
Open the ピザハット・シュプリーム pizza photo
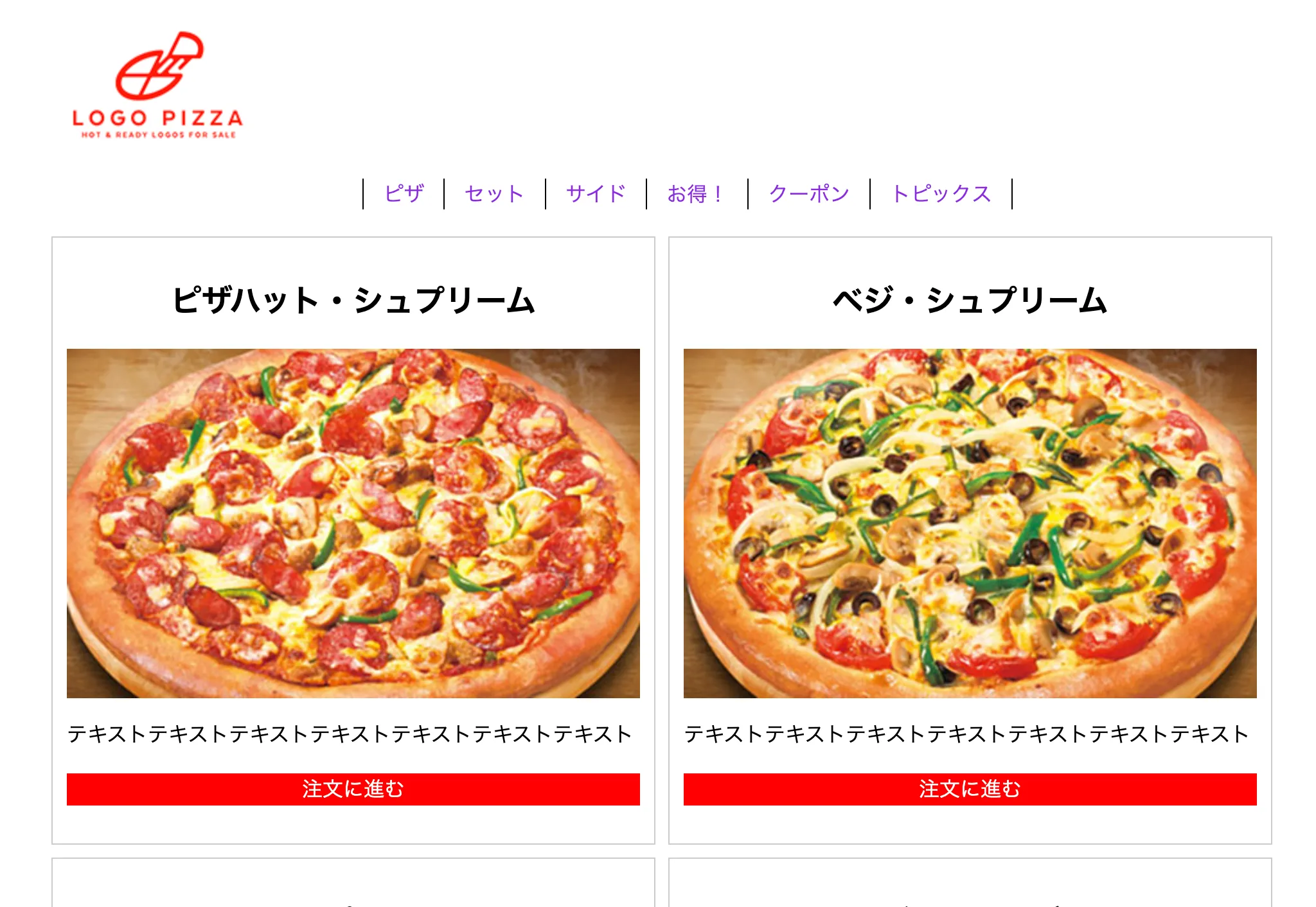pos(353,523)
